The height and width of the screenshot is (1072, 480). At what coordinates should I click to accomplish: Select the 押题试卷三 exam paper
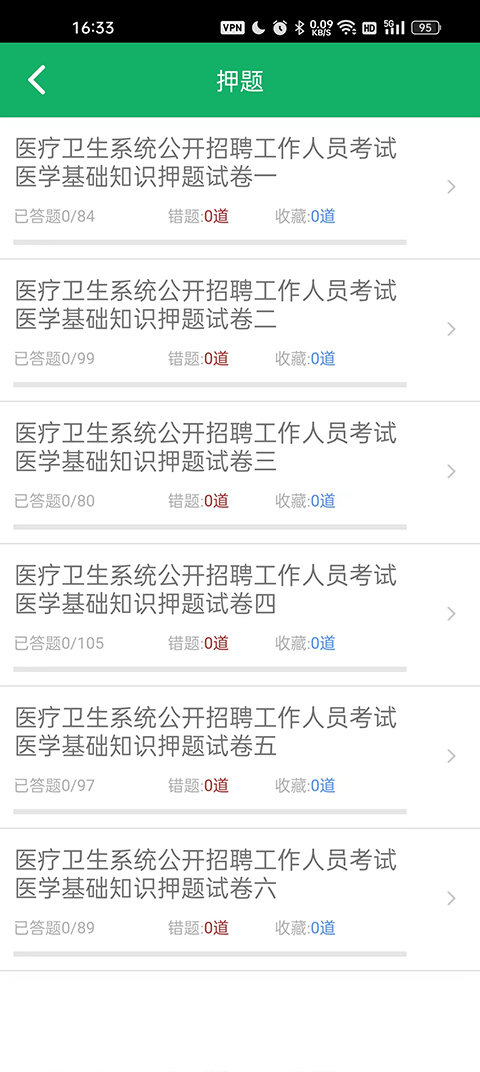coord(240,472)
